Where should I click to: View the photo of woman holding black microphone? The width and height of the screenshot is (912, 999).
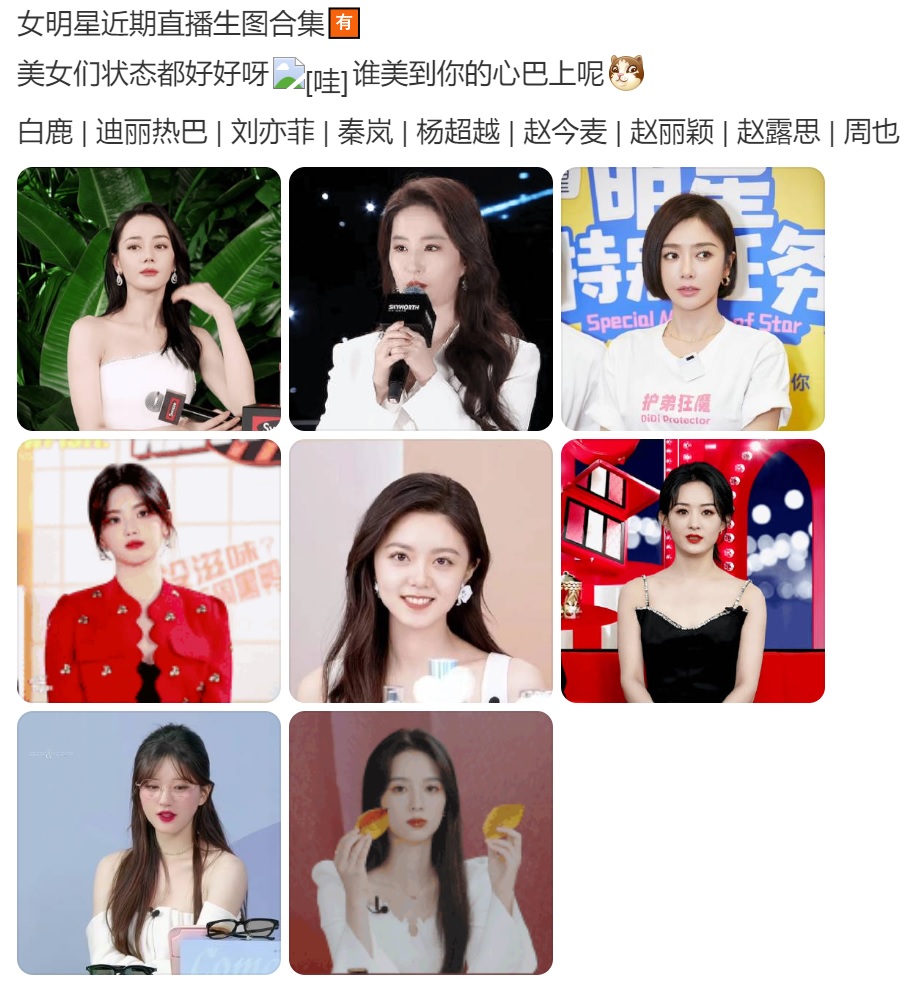421,299
